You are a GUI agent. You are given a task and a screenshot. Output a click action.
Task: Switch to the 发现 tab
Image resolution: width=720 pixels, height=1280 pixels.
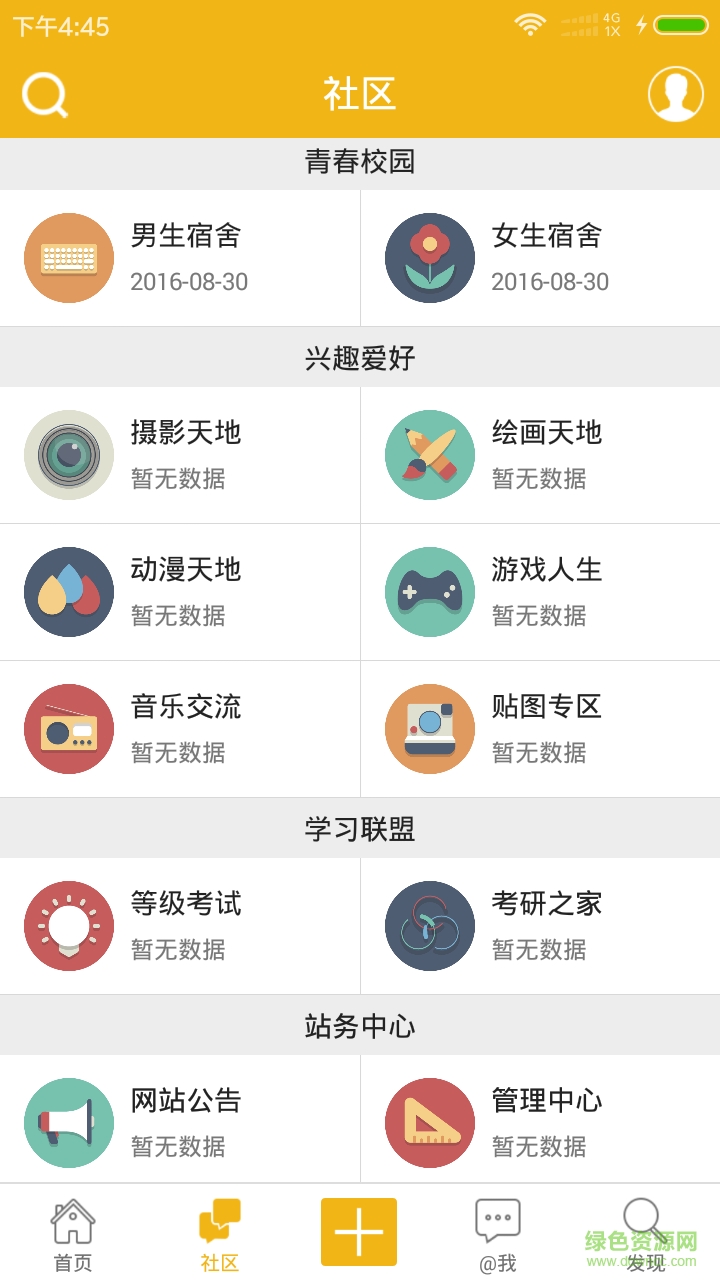point(645,1234)
